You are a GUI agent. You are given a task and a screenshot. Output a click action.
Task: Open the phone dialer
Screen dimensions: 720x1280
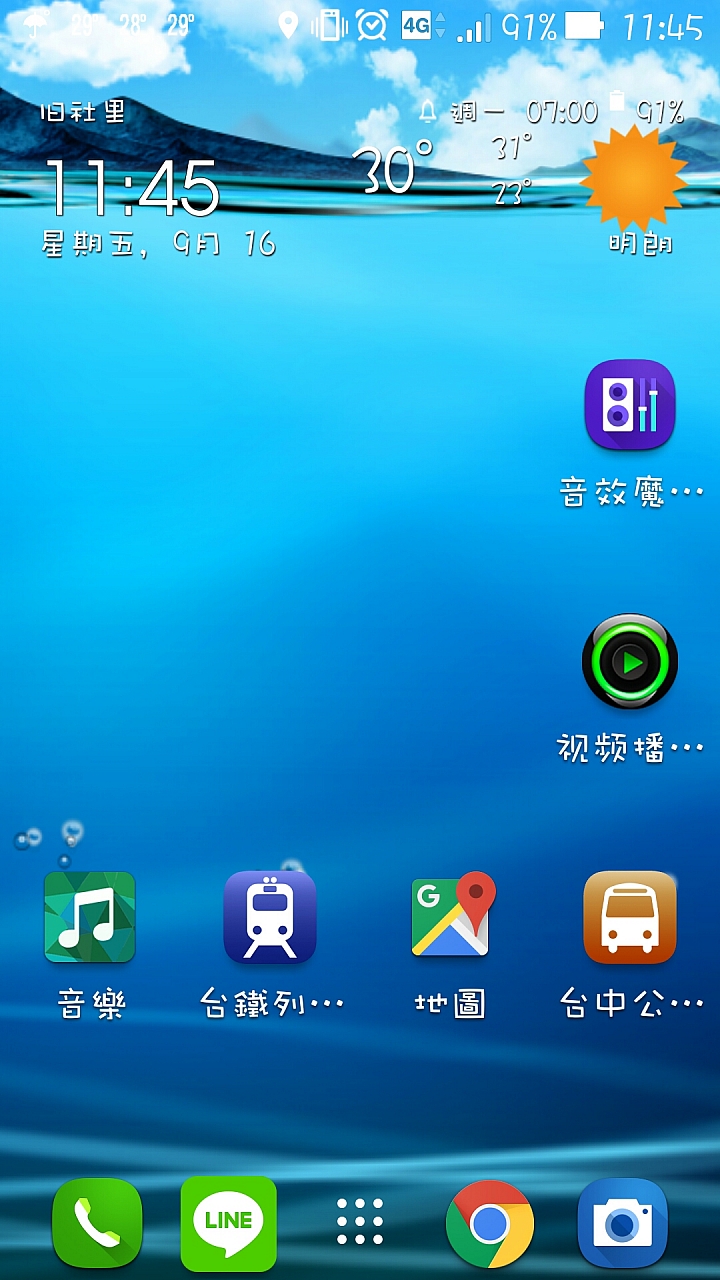pos(97,1223)
